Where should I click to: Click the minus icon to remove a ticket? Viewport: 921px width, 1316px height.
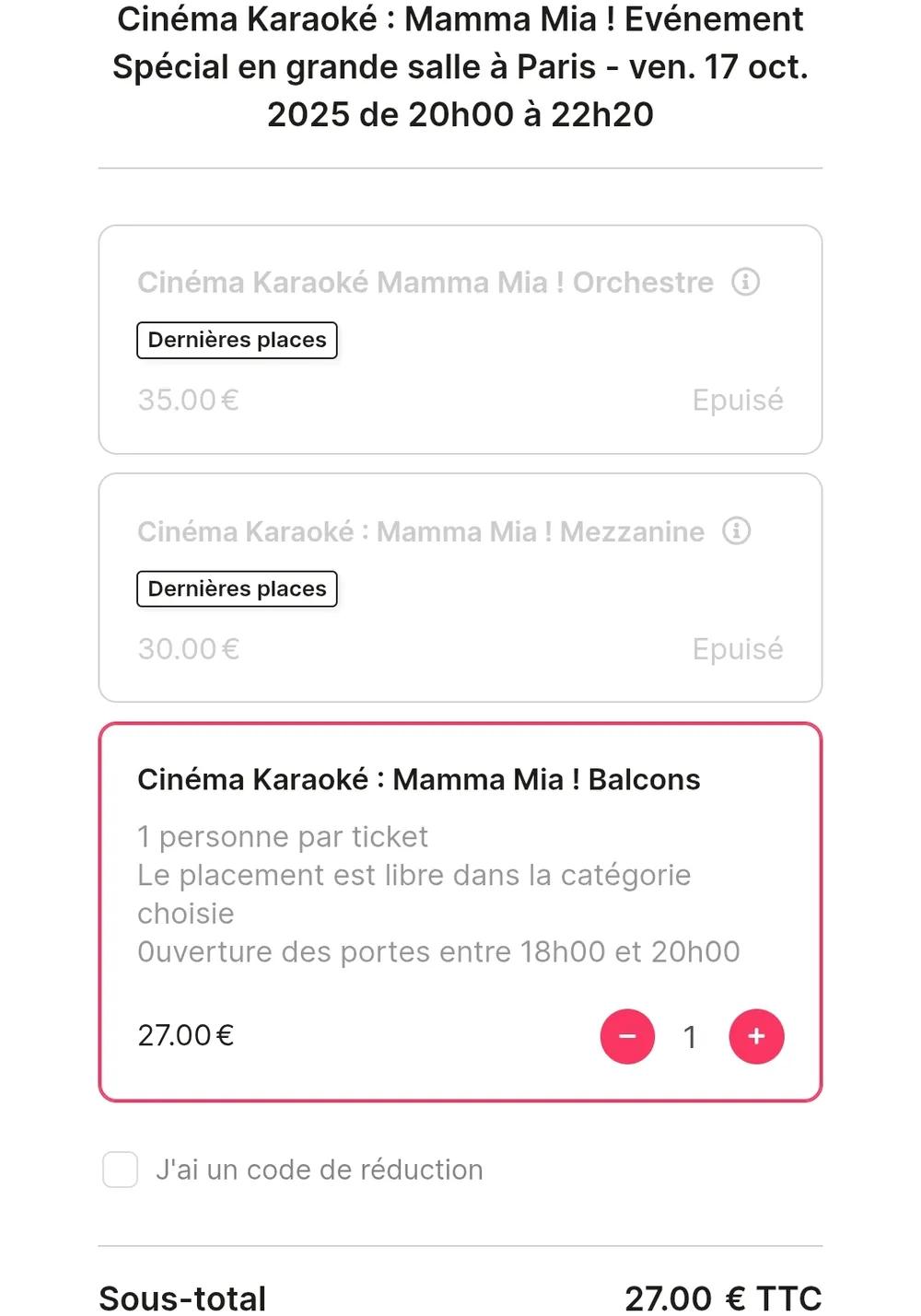pyautogui.click(x=627, y=1036)
